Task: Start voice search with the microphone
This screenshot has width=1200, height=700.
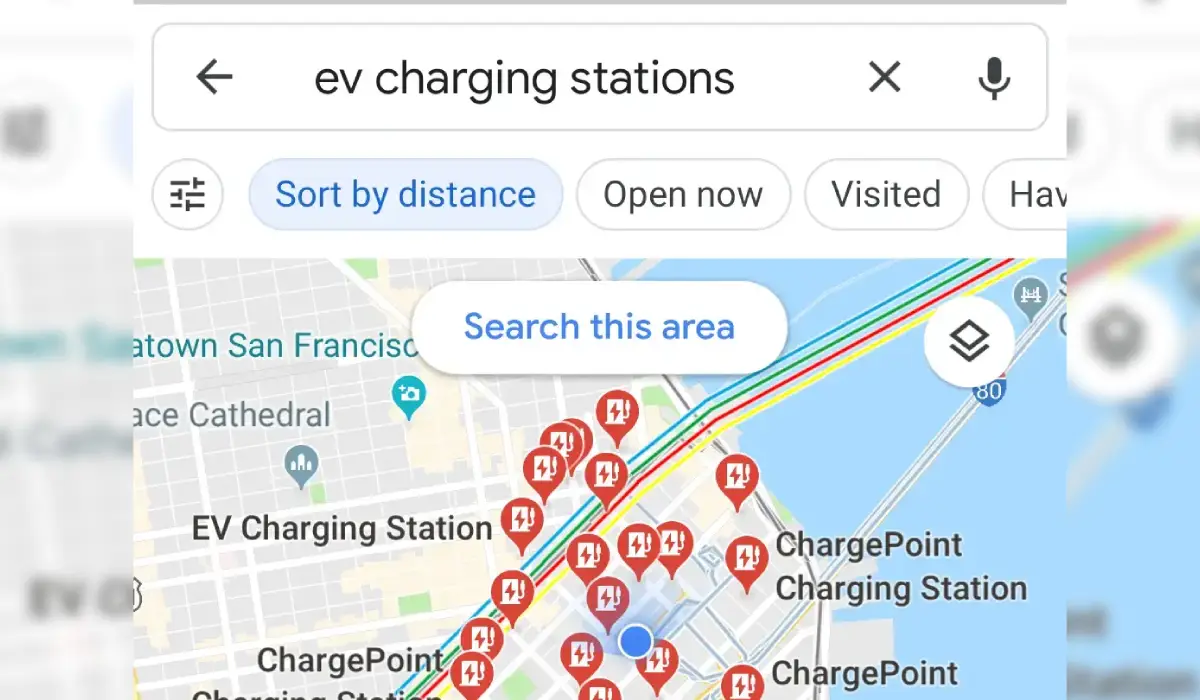Action: click(993, 78)
